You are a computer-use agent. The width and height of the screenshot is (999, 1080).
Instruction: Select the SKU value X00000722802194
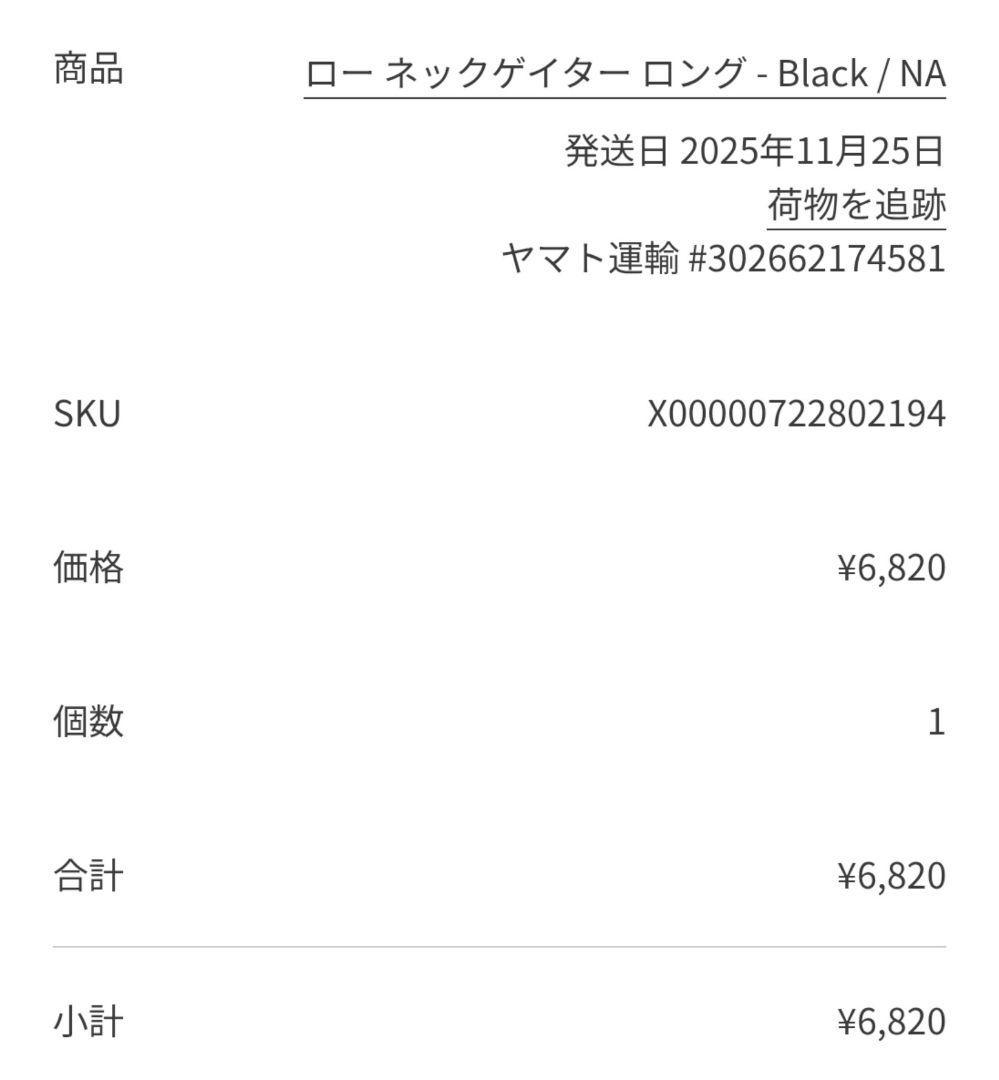pyautogui.click(x=795, y=414)
